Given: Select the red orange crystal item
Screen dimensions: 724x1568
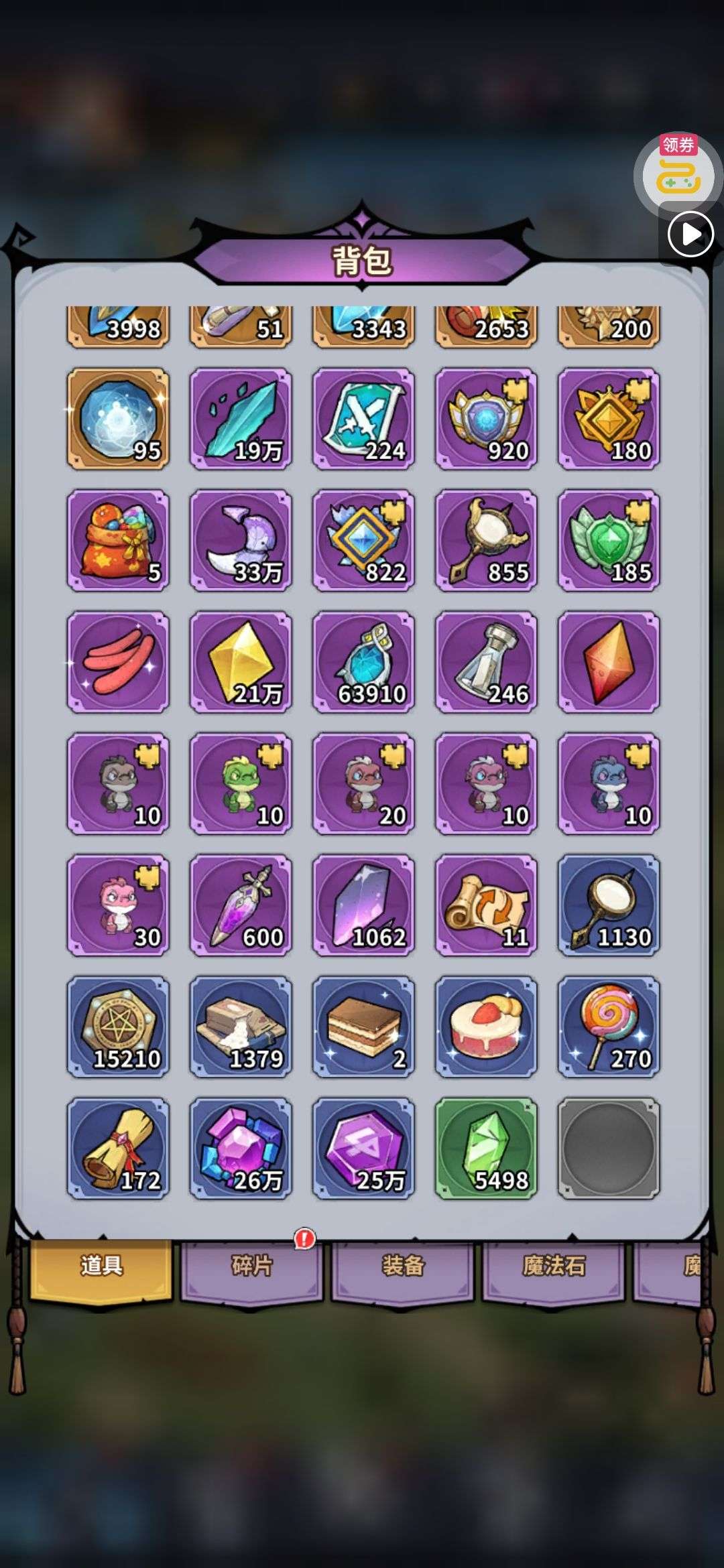Looking at the screenshot, I should (x=609, y=662).
